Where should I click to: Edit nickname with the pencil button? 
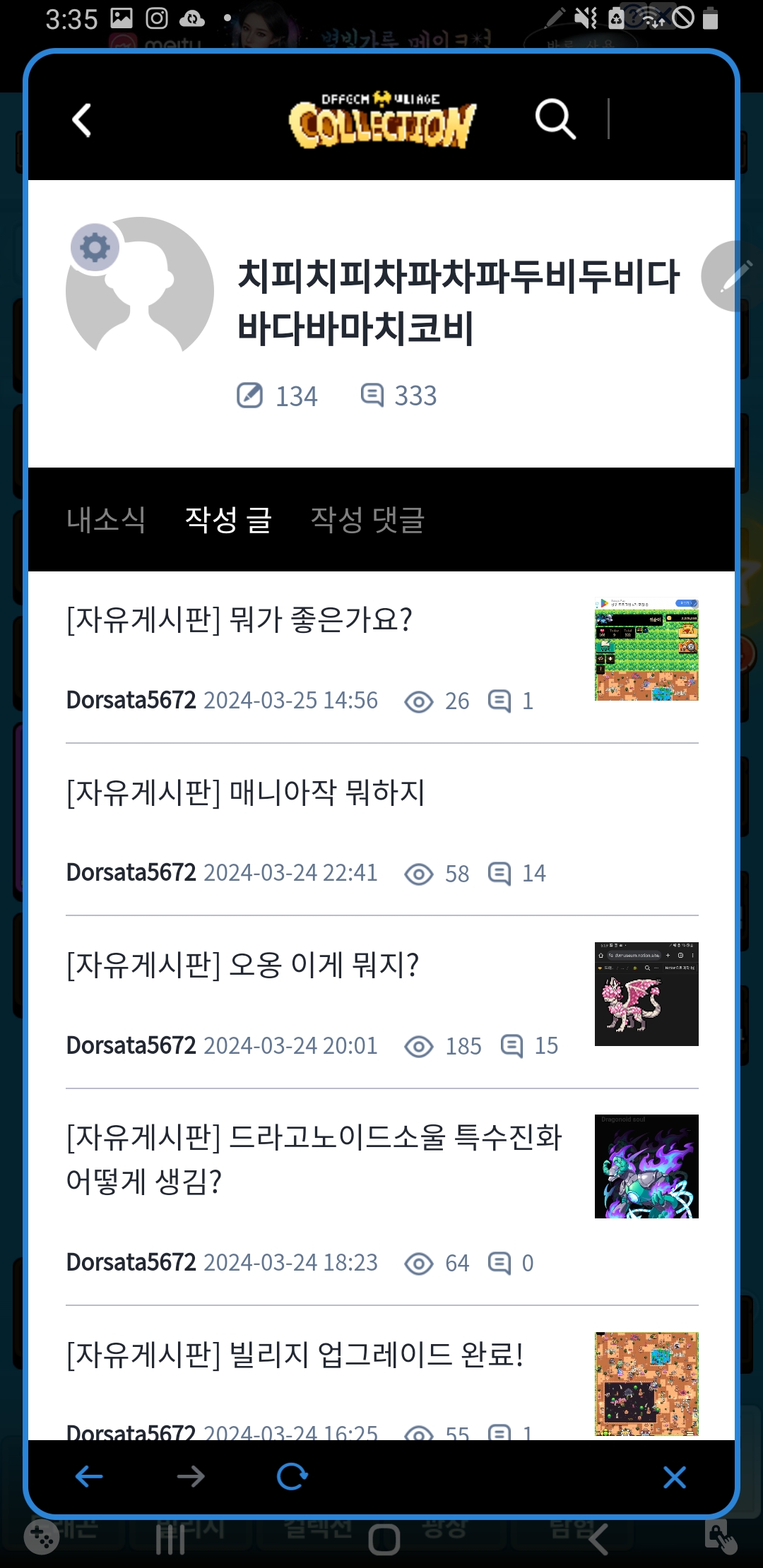733,276
